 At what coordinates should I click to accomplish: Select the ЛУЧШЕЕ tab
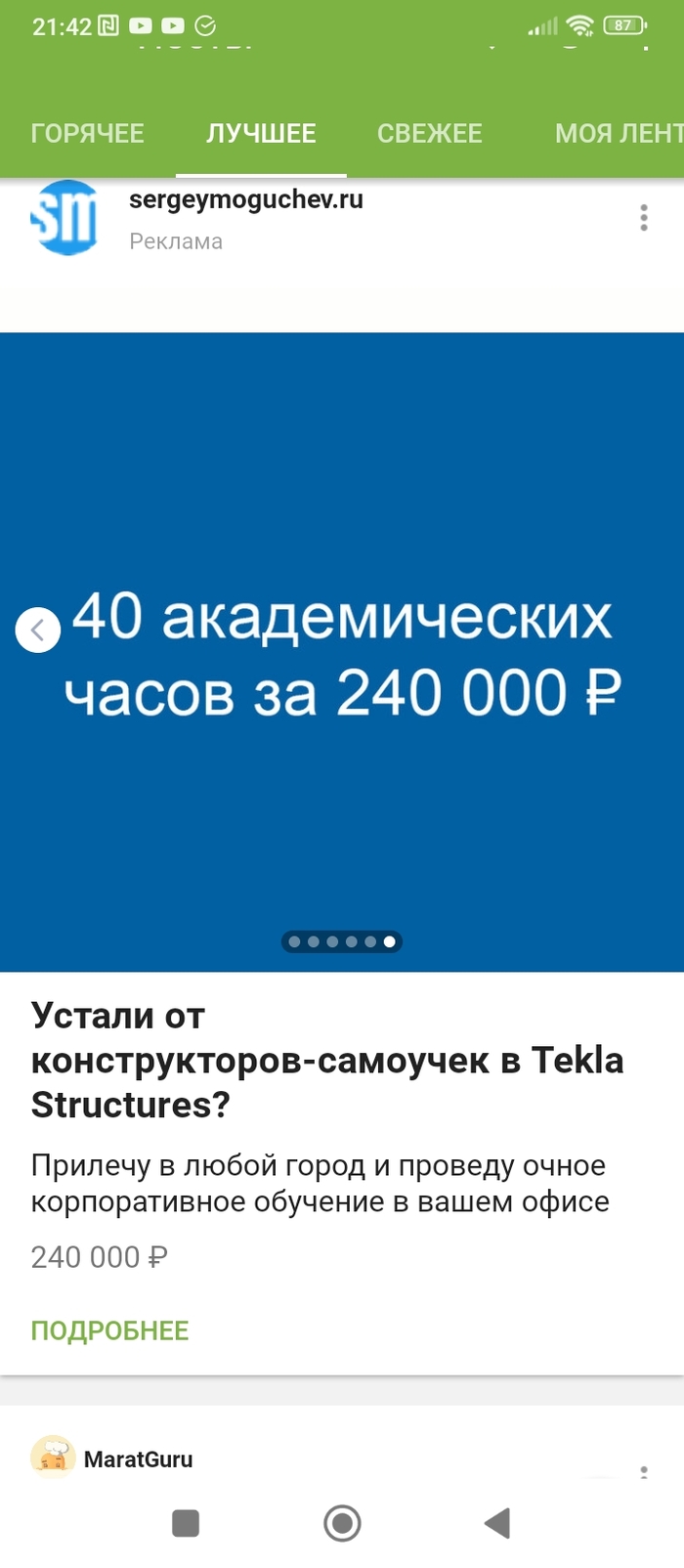tap(261, 133)
